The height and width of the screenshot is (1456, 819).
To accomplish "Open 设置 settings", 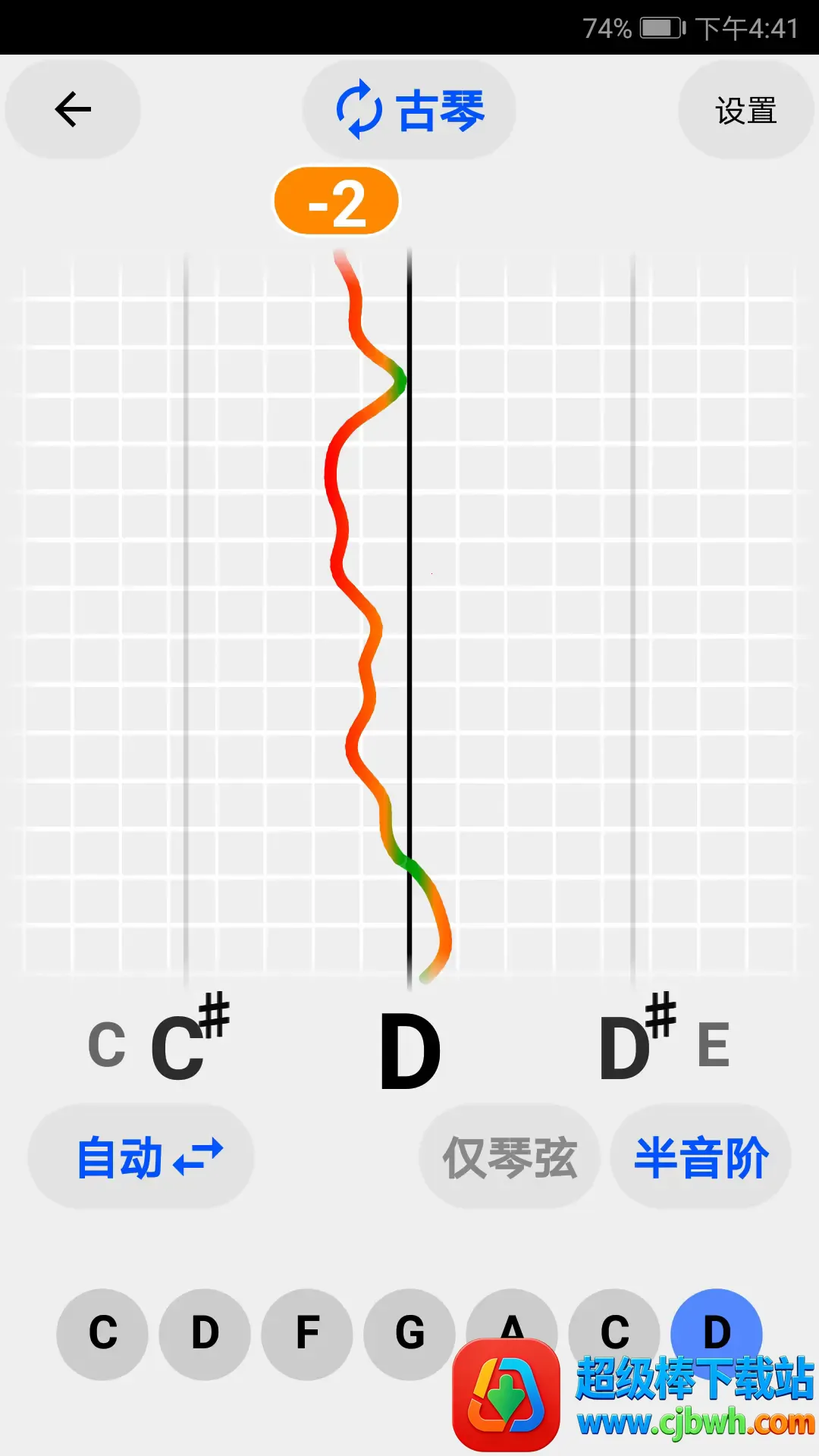I will (745, 110).
